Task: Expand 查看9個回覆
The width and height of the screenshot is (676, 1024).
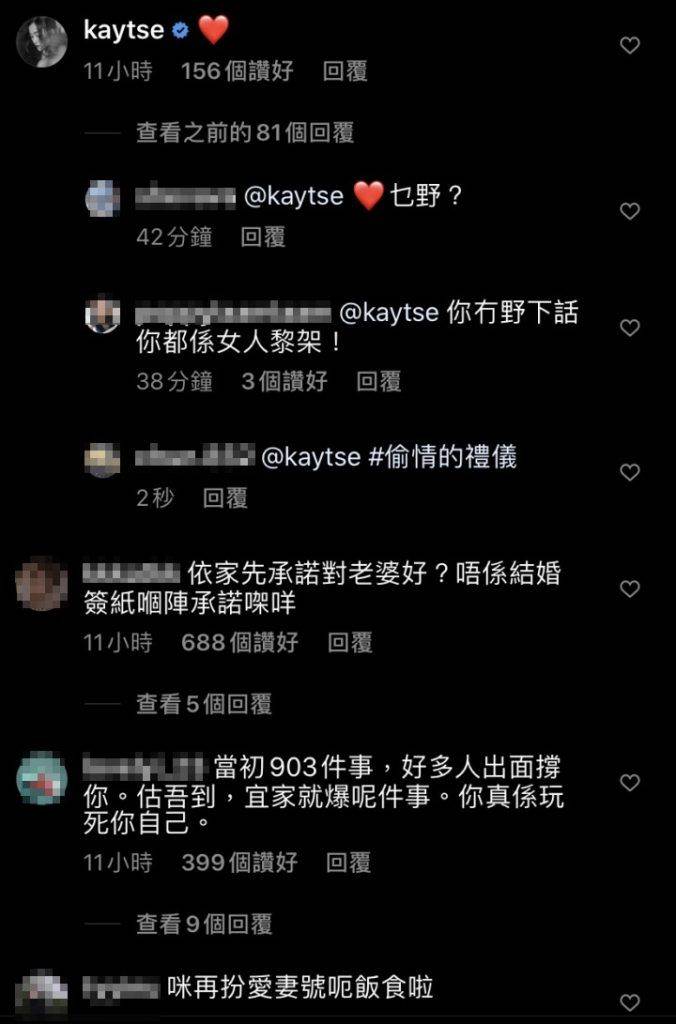Action: click(x=204, y=924)
